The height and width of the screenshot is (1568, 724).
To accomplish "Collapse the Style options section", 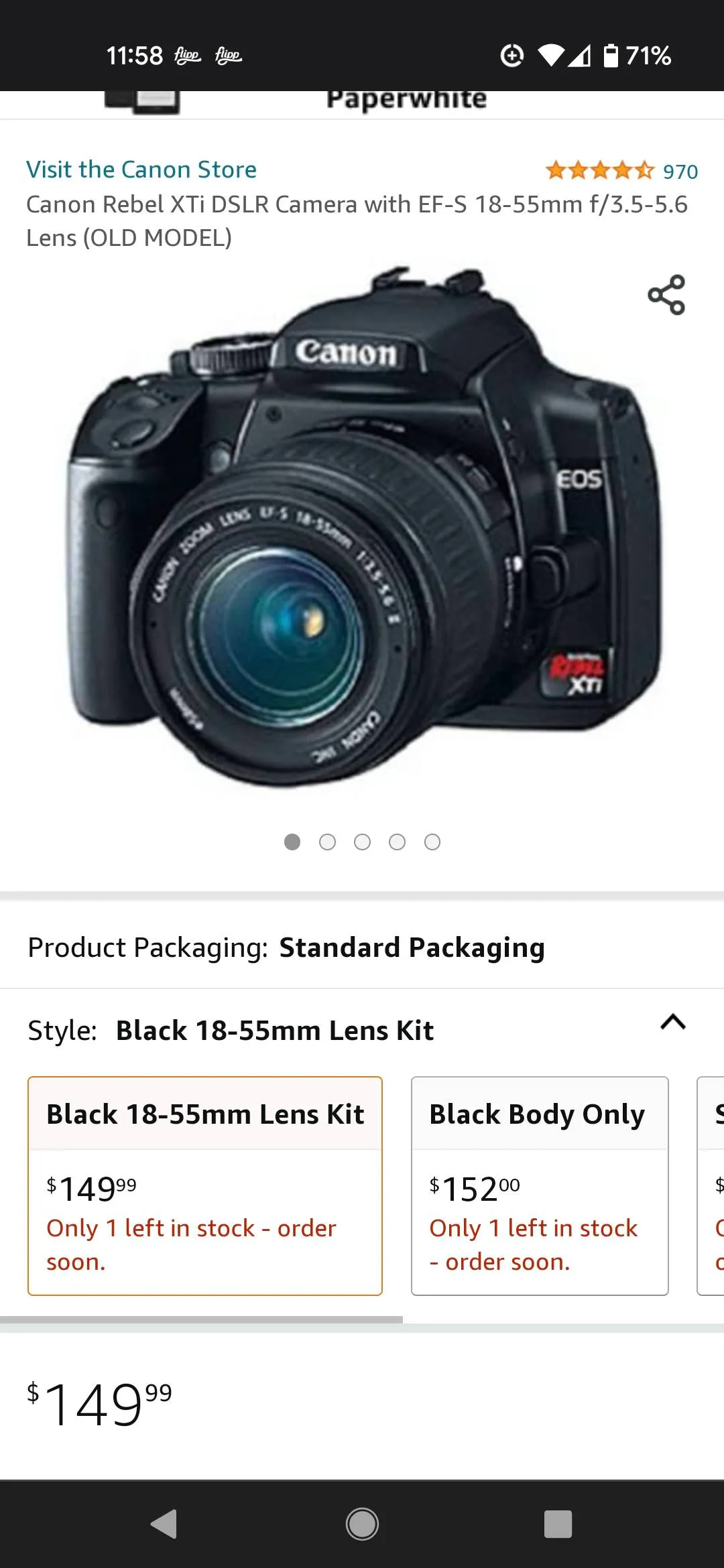I will 672,1022.
